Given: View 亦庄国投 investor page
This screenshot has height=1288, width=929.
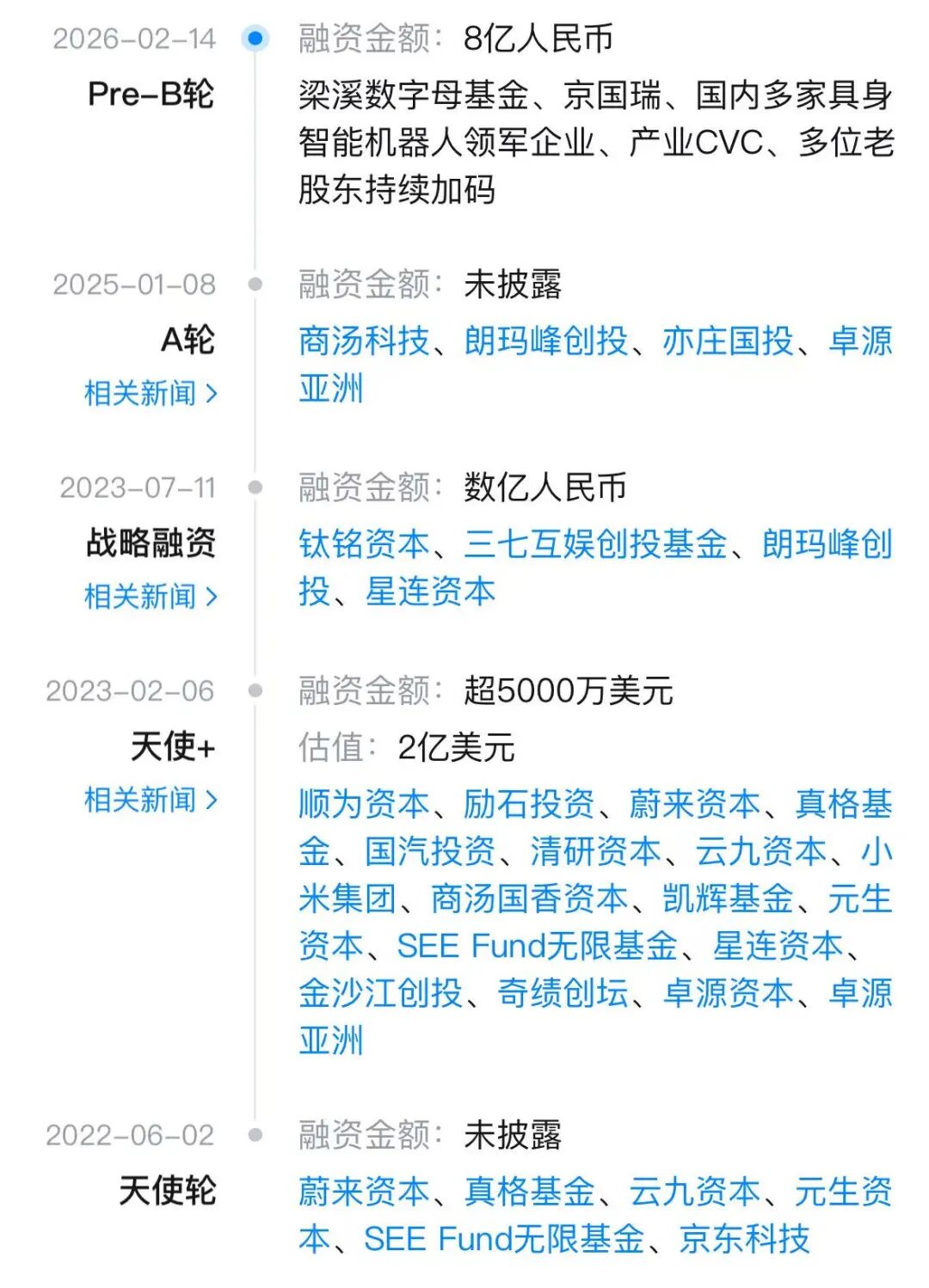Looking at the screenshot, I should [728, 341].
